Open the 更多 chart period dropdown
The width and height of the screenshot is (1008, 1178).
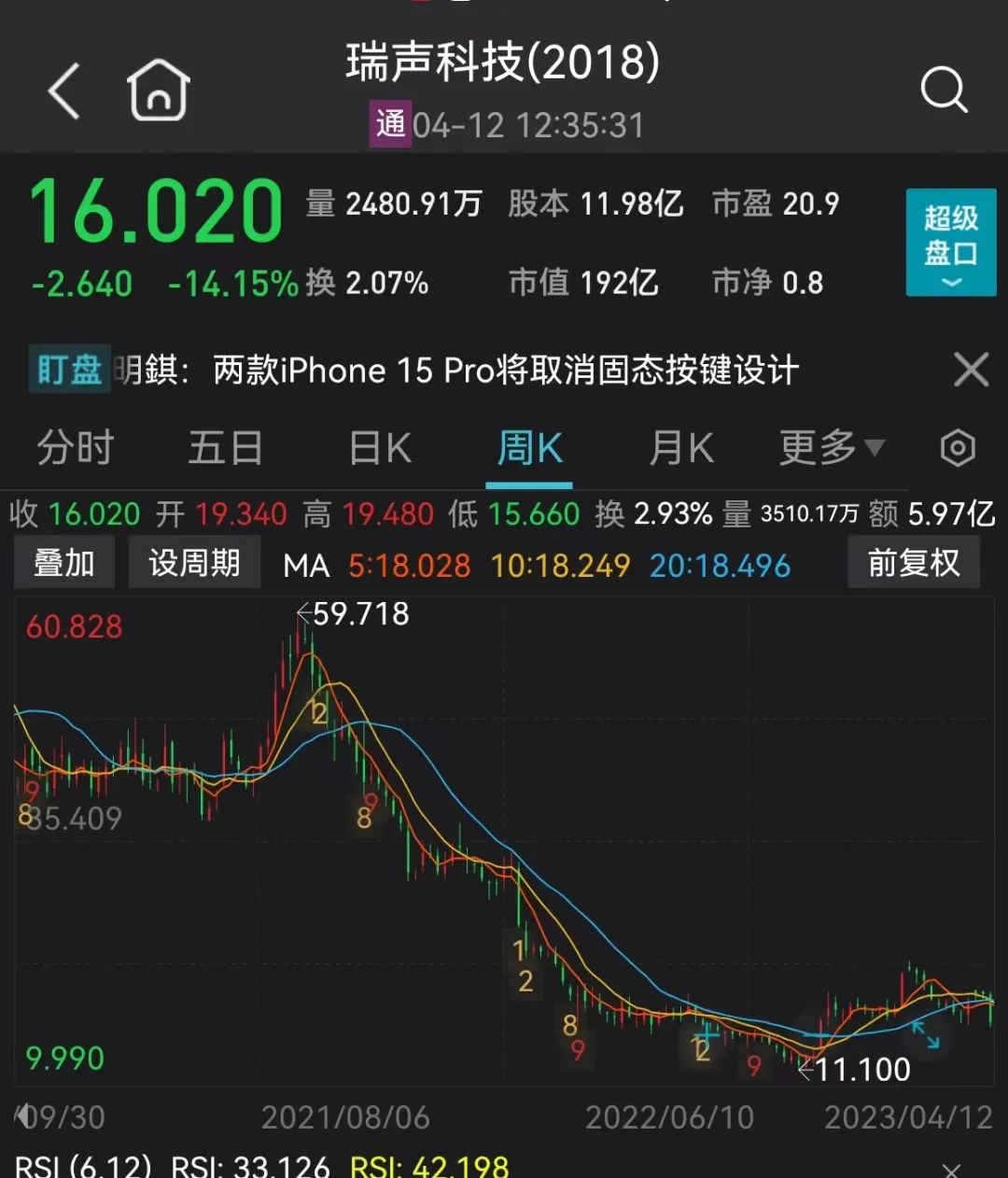tap(831, 449)
